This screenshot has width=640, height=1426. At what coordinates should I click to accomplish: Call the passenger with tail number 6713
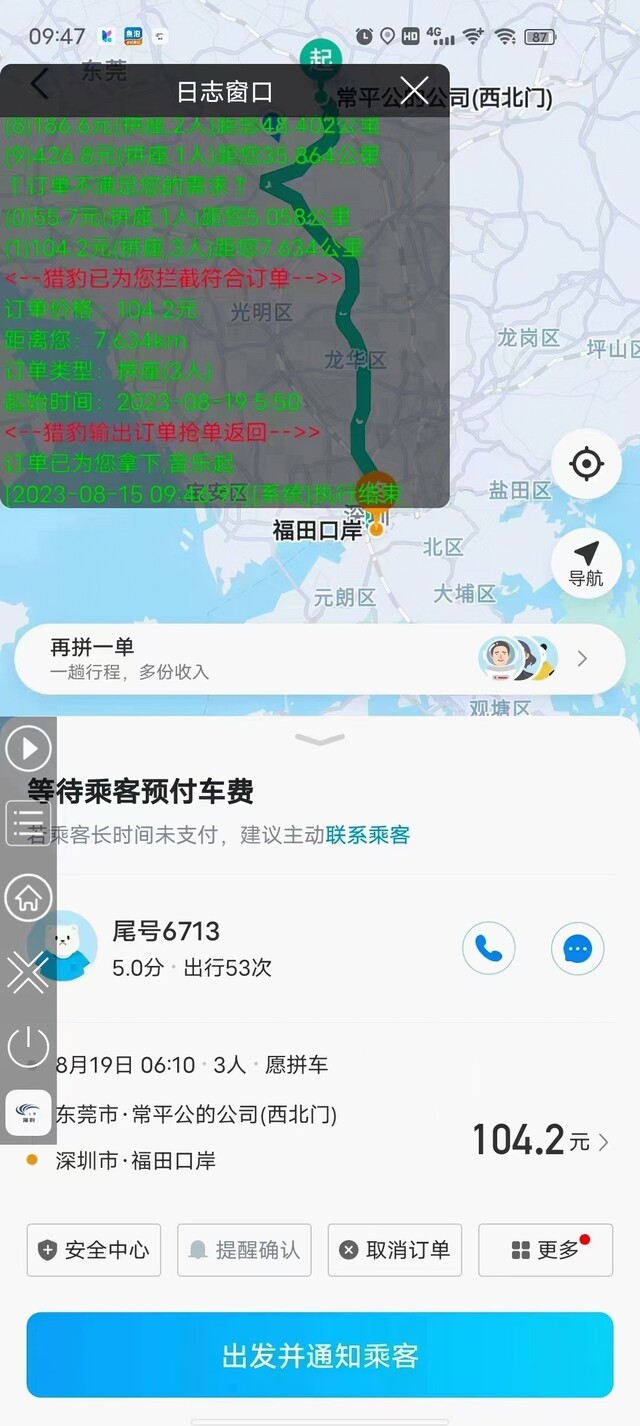489,948
